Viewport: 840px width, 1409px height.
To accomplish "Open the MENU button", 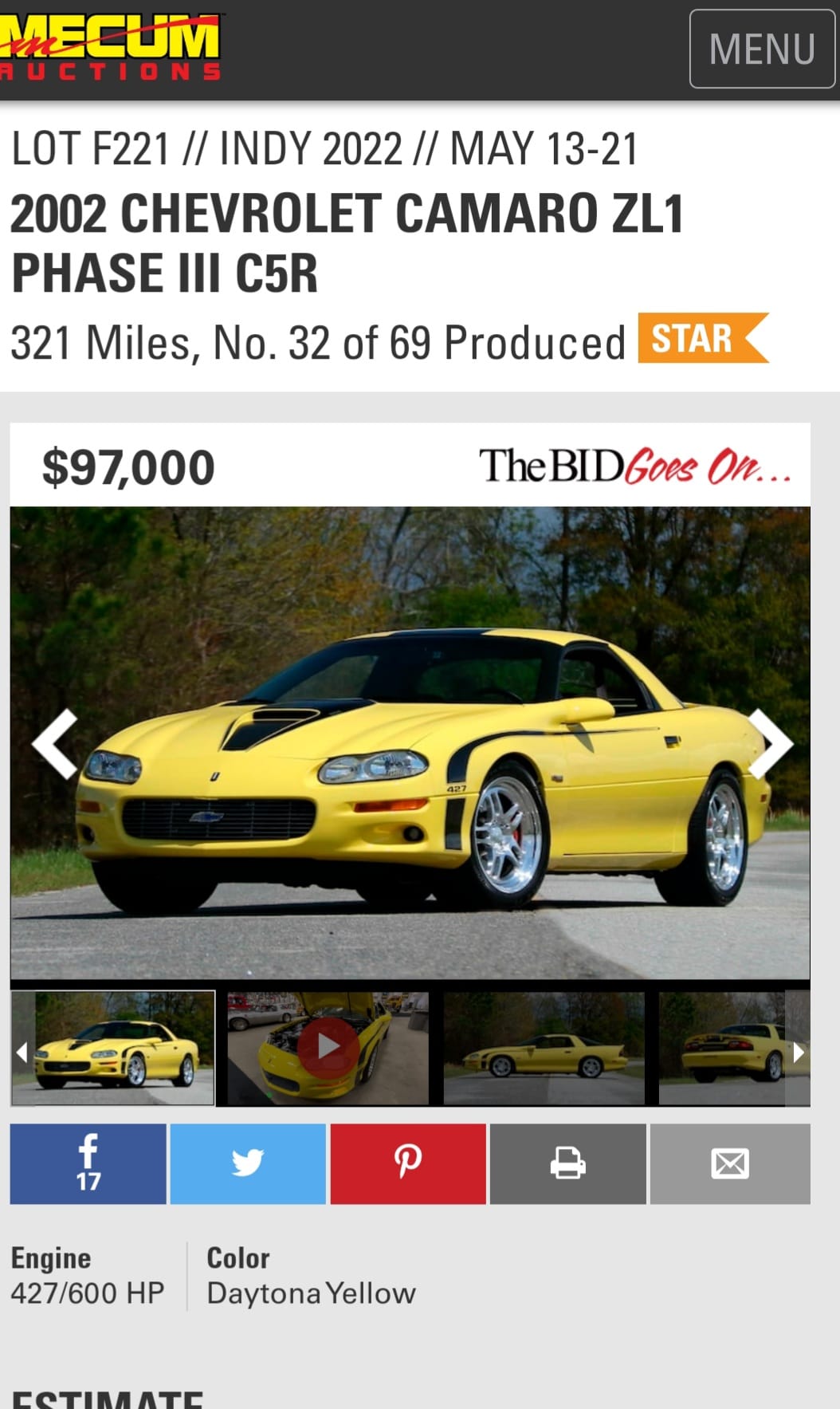I will [x=761, y=49].
